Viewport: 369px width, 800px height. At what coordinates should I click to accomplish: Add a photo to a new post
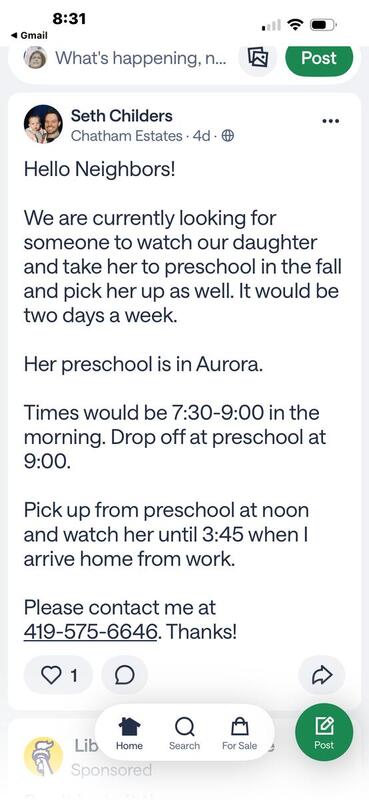tap(258, 58)
